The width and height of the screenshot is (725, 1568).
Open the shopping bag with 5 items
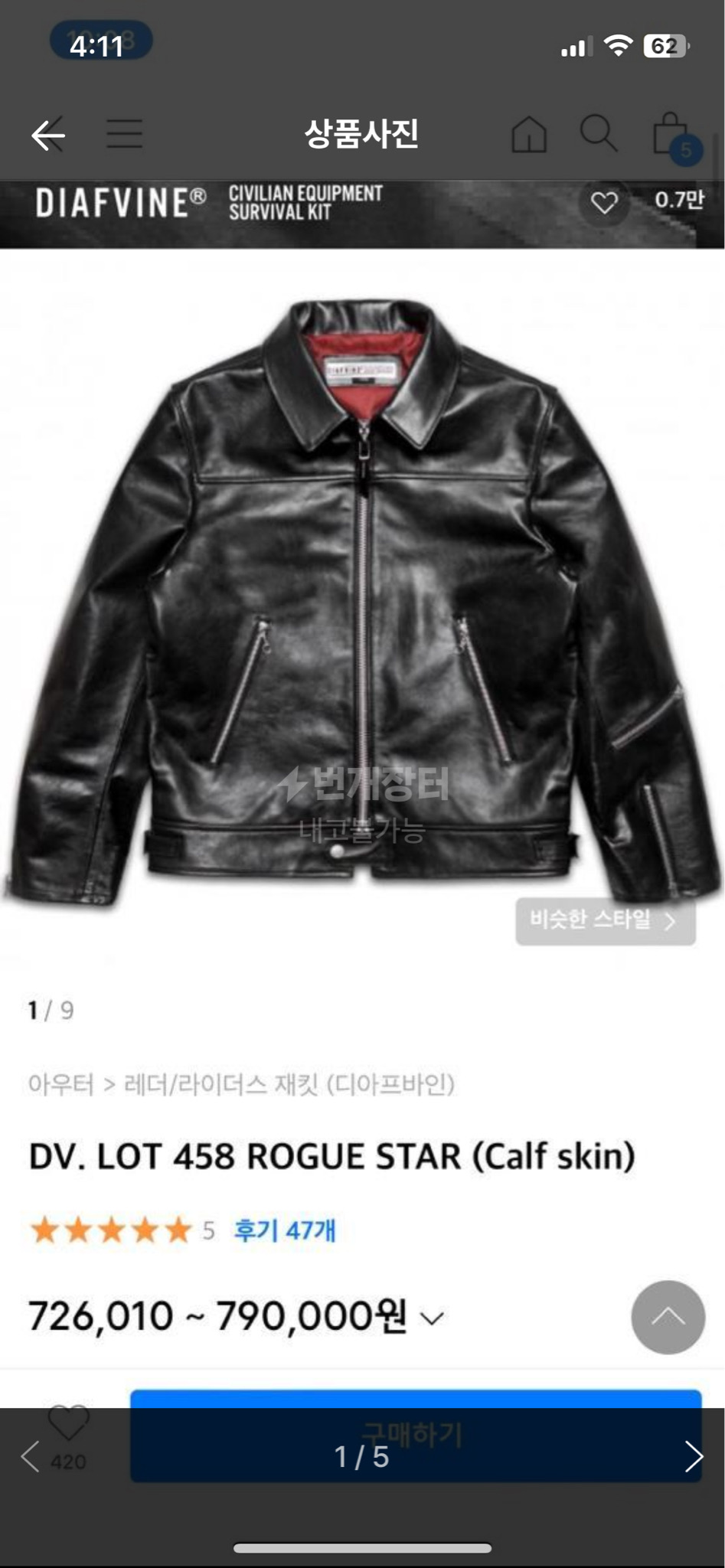coord(673,135)
